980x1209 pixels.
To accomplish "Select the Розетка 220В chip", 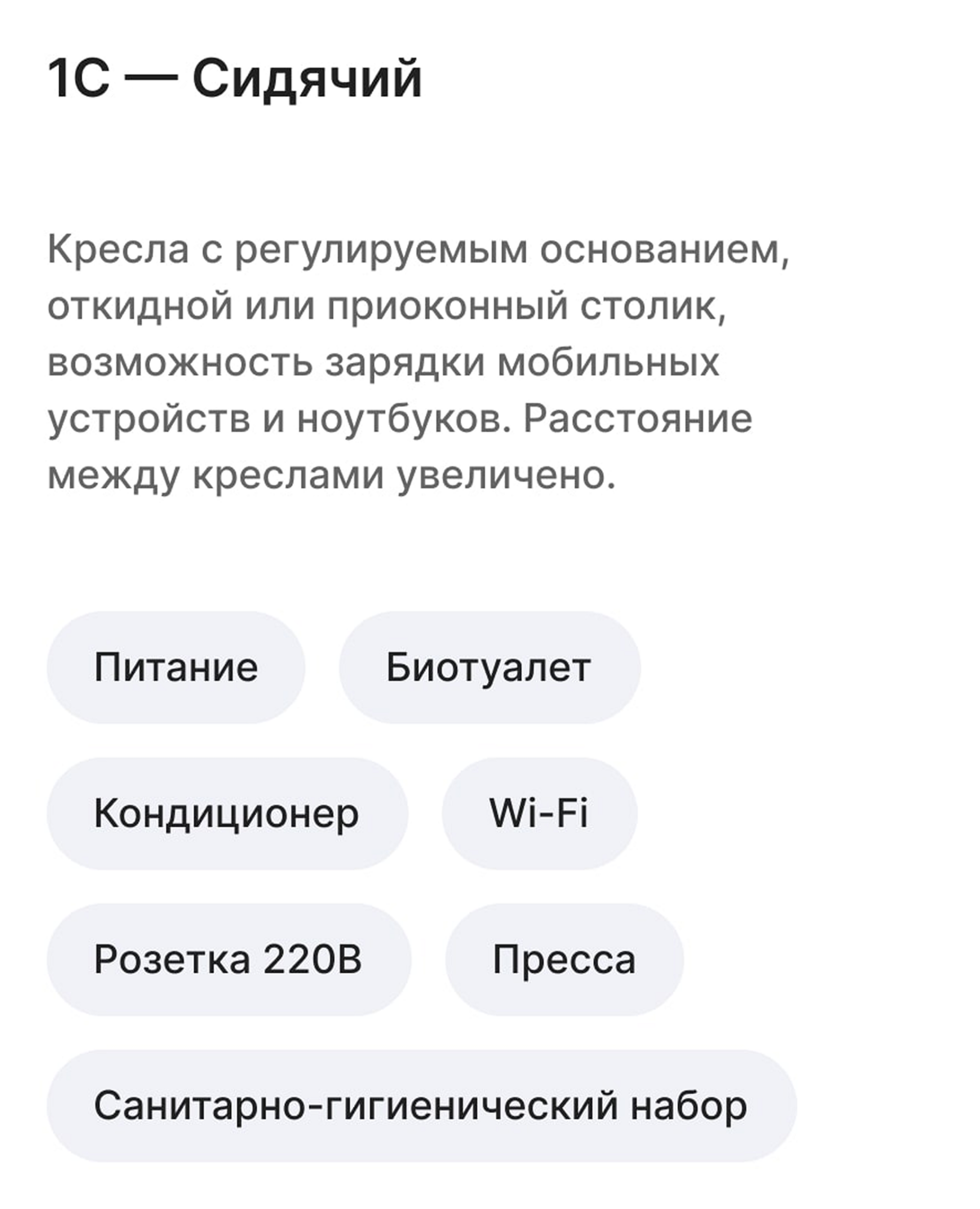I will [x=229, y=959].
